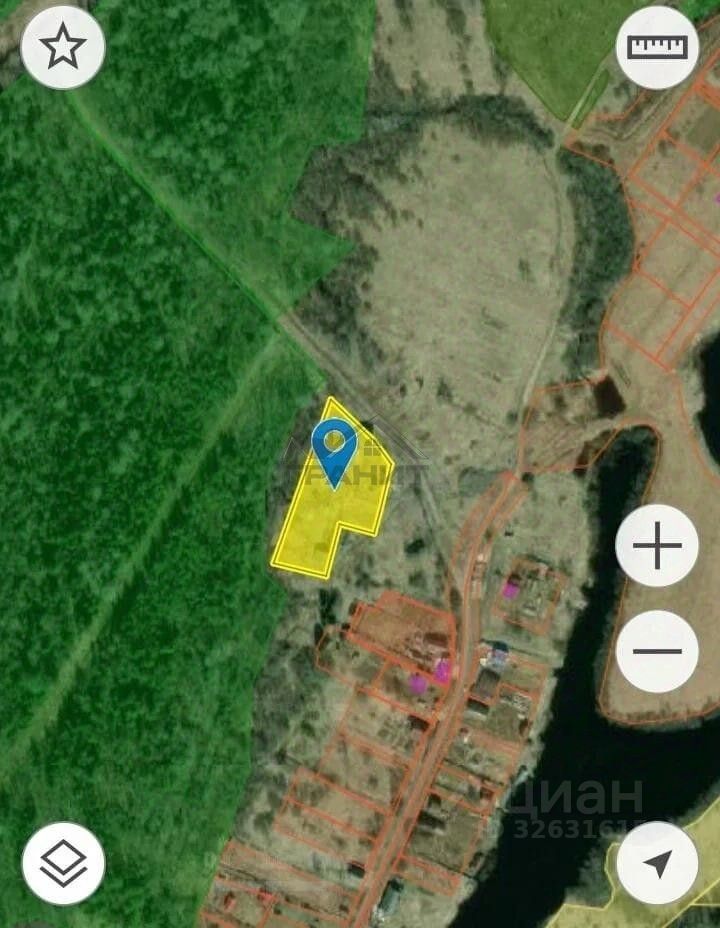Open the ruler measurement tool

coord(657,47)
